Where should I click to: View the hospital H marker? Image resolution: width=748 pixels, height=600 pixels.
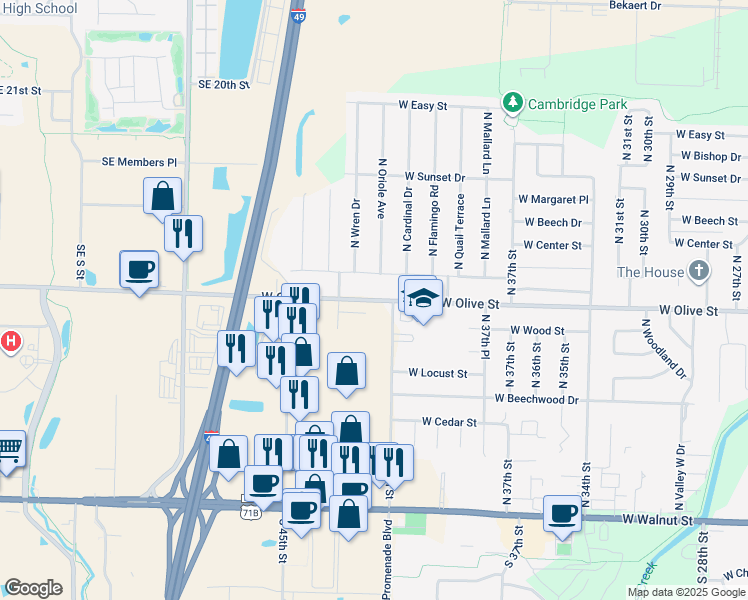(x=10, y=342)
